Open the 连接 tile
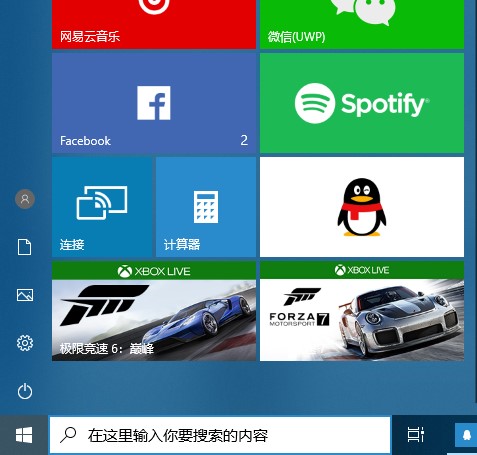Screen dimensions: 477x455 tap(102, 207)
